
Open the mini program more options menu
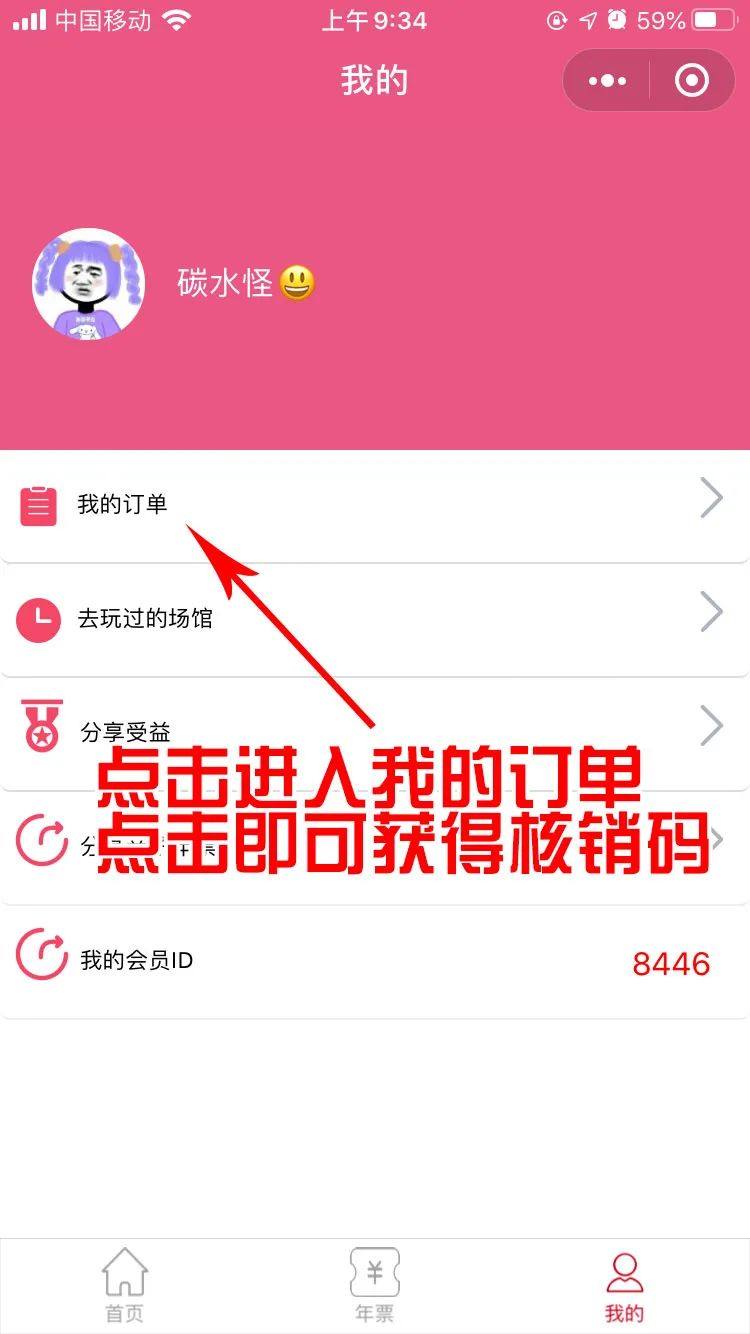[x=607, y=81]
